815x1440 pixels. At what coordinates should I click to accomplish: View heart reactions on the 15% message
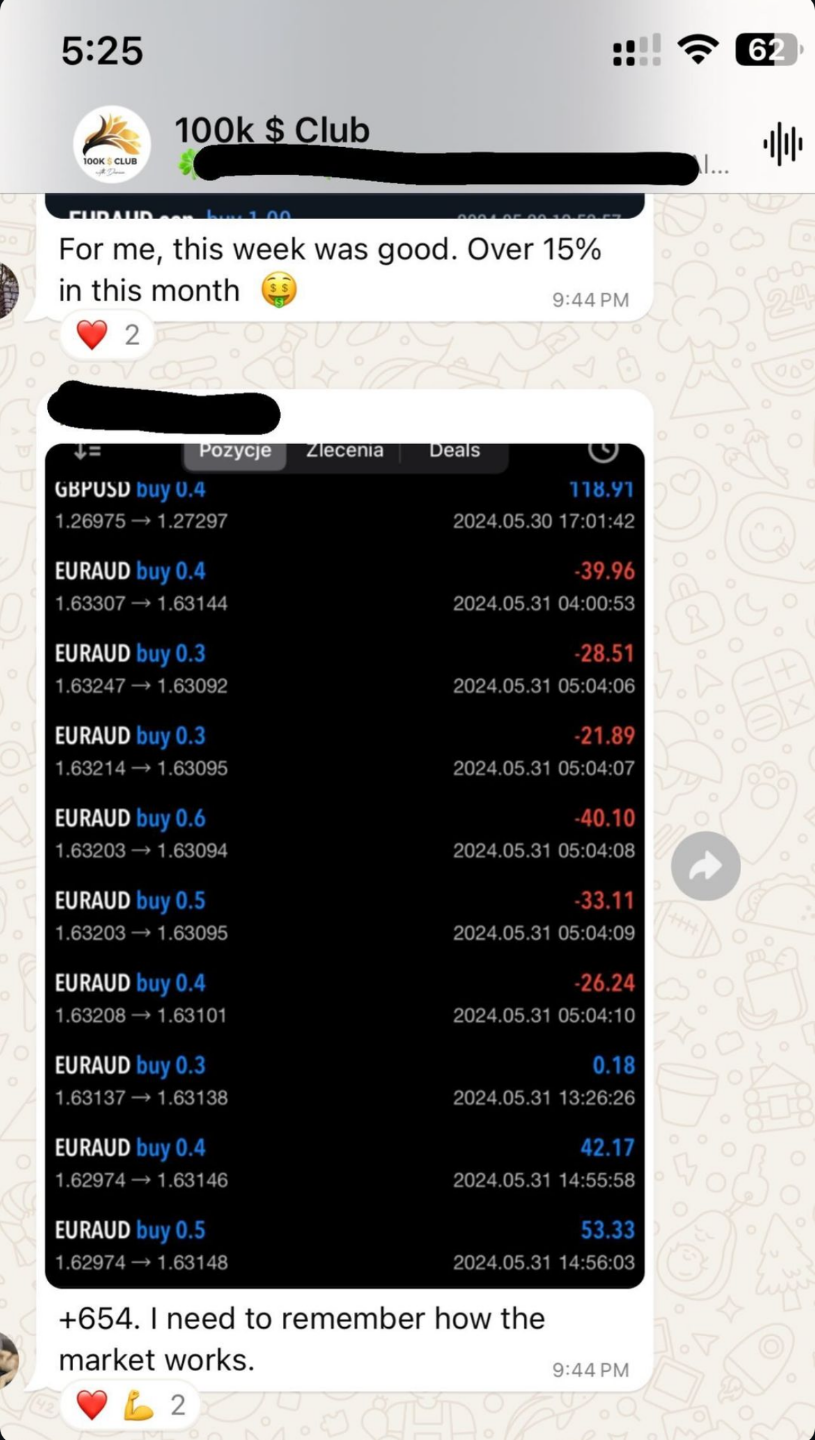tap(107, 335)
